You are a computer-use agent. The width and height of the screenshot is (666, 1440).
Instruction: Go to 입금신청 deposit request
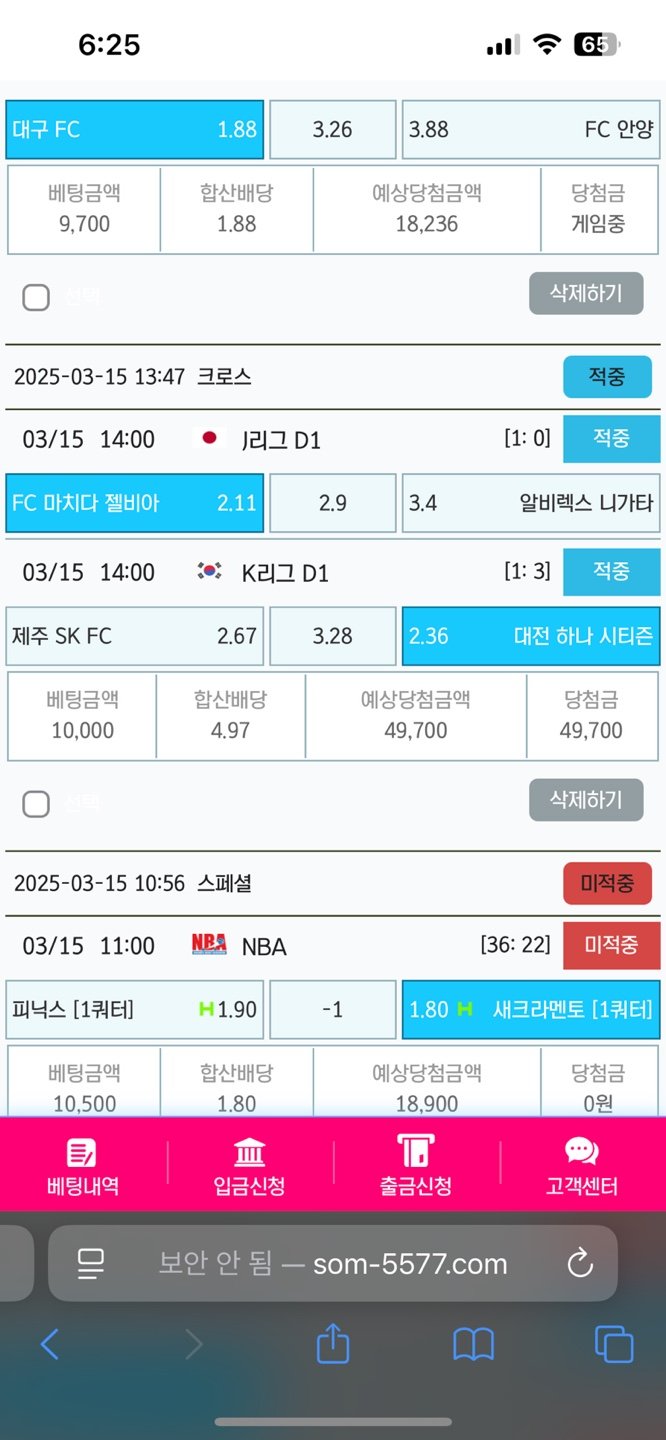point(249,1167)
